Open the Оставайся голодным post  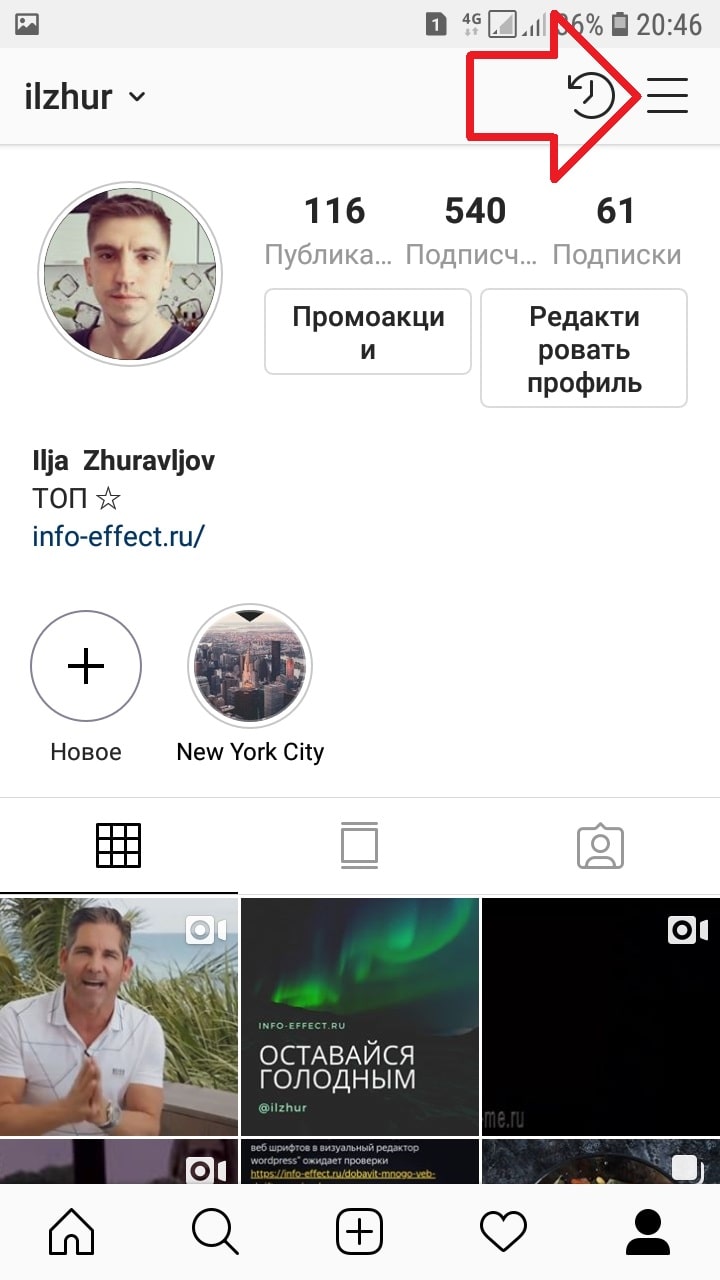(360, 1014)
